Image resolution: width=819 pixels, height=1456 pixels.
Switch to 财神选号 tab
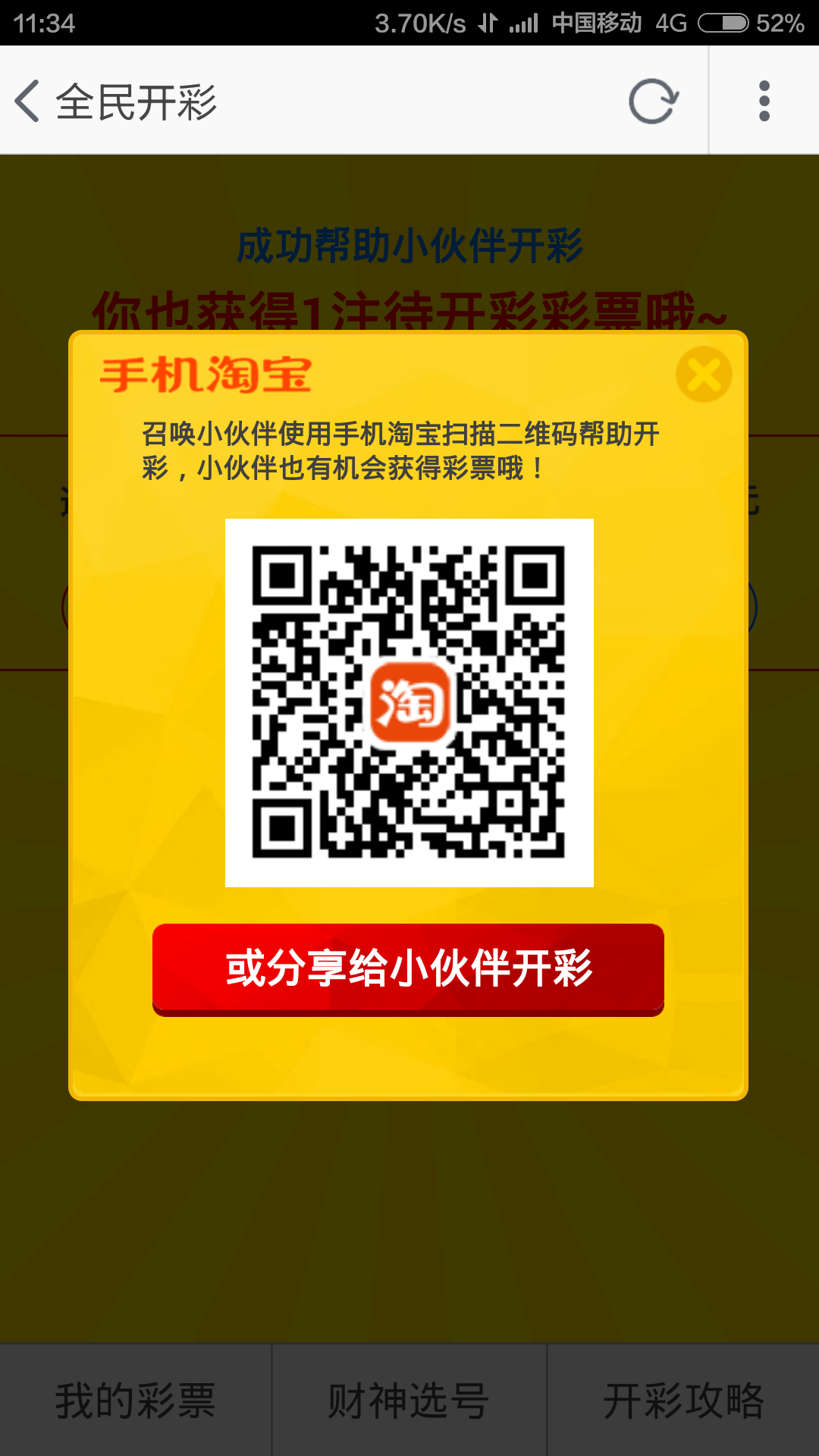coord(409,1400)
